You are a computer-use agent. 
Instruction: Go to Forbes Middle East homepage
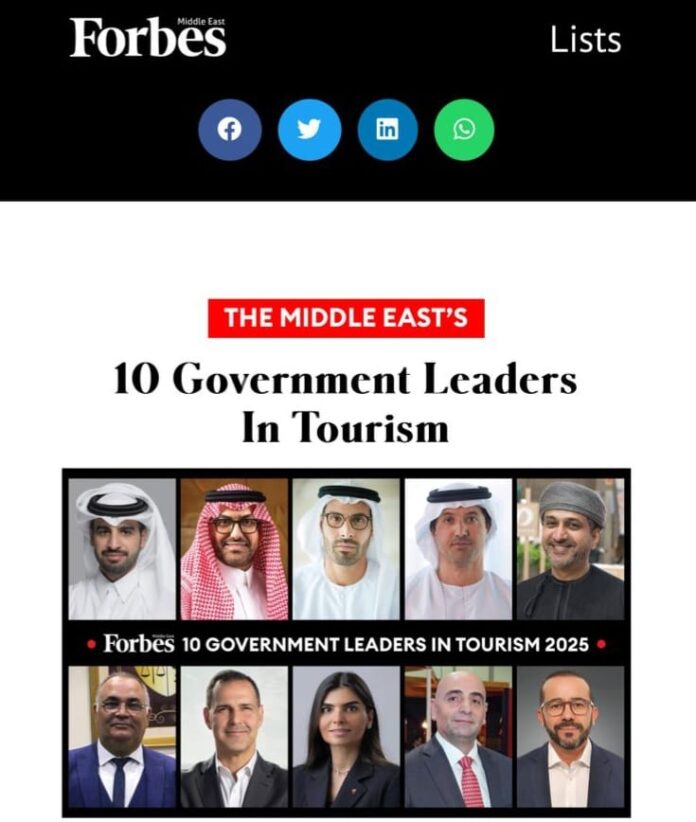click(148, 38)
